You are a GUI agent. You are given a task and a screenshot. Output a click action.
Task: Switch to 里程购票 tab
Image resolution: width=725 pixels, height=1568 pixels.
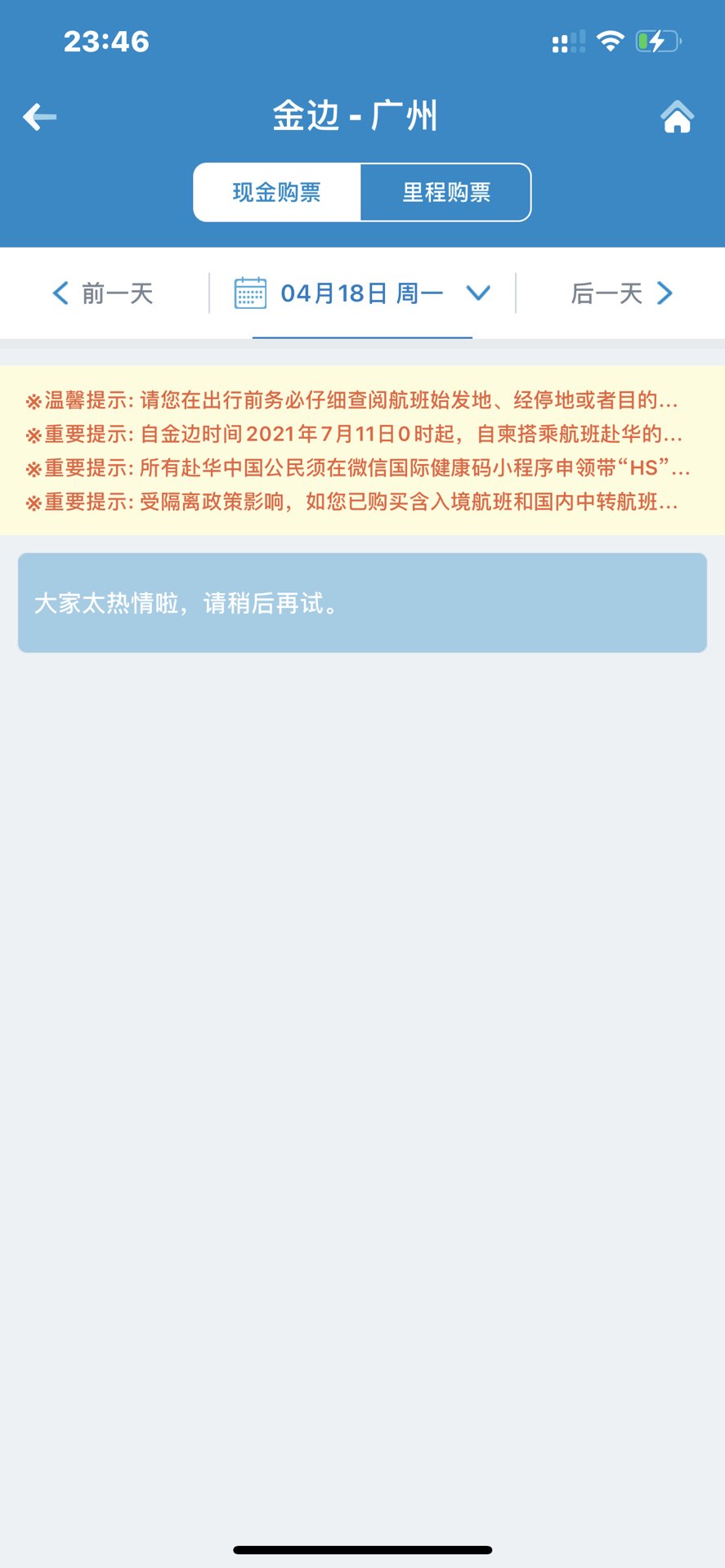pos(445,192)
